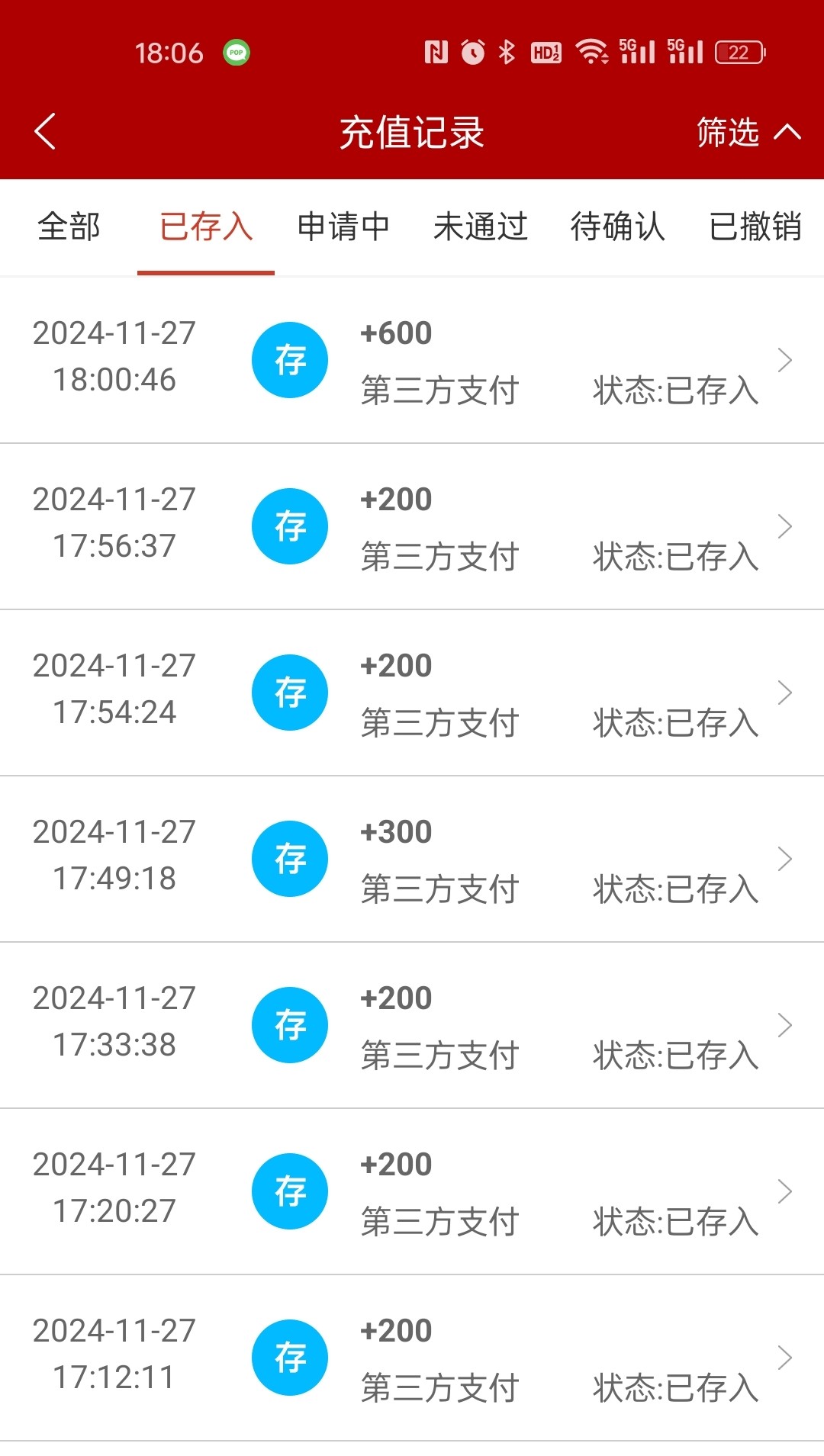View the 待确认 tab
Image resolution: width=824 pixels, height=1456 pixels.
(618, 227)
